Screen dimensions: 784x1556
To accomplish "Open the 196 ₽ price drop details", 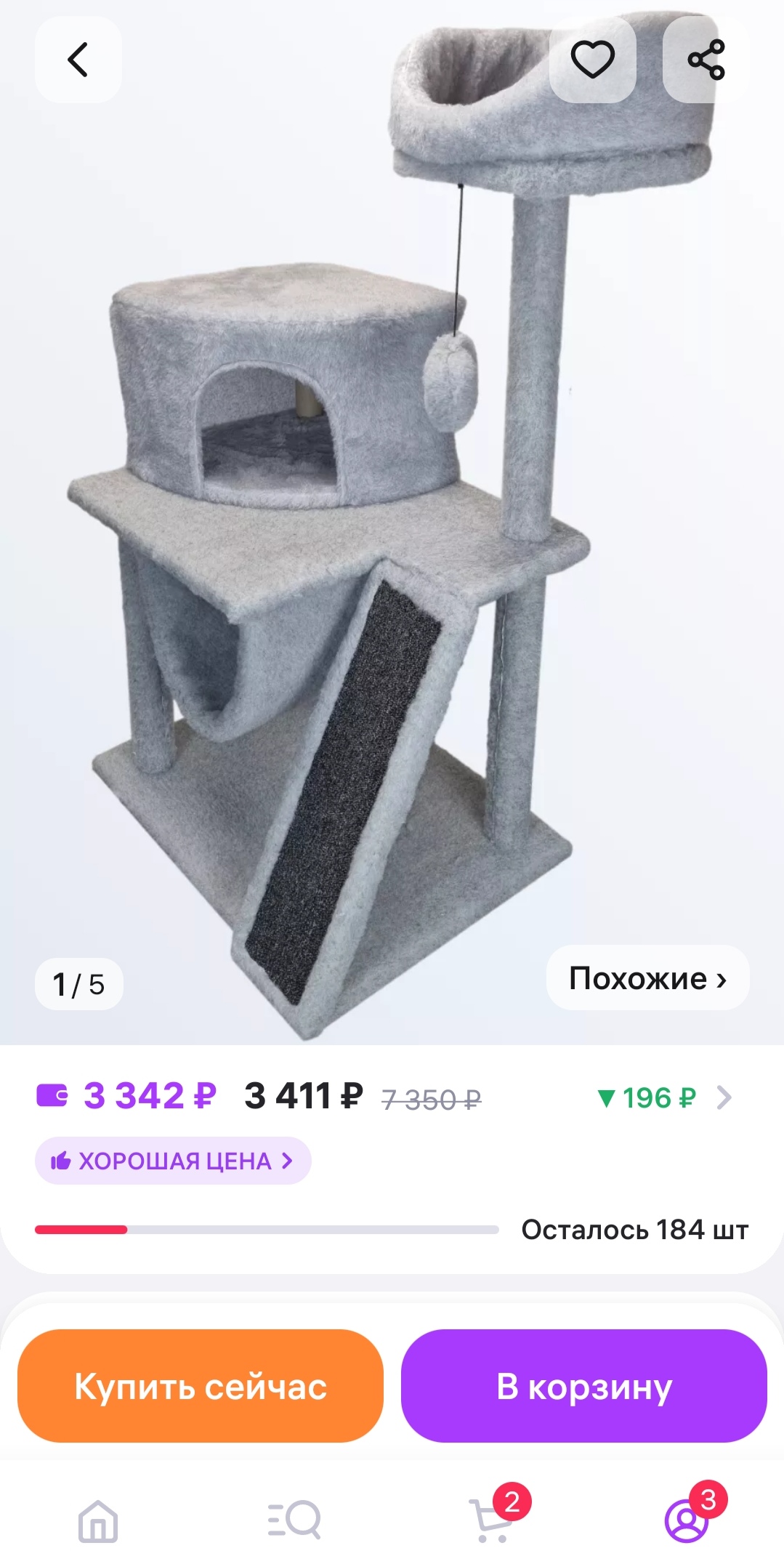I will pos(664,1097).
